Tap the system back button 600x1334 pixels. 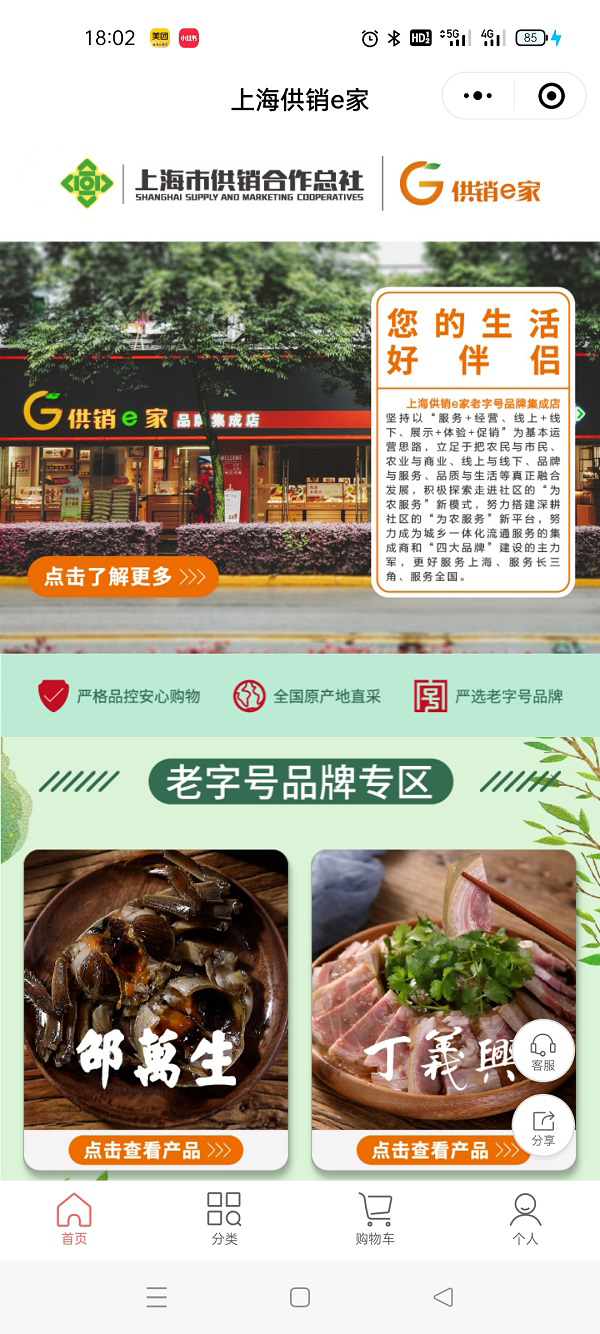click(x=443, y=1297)
